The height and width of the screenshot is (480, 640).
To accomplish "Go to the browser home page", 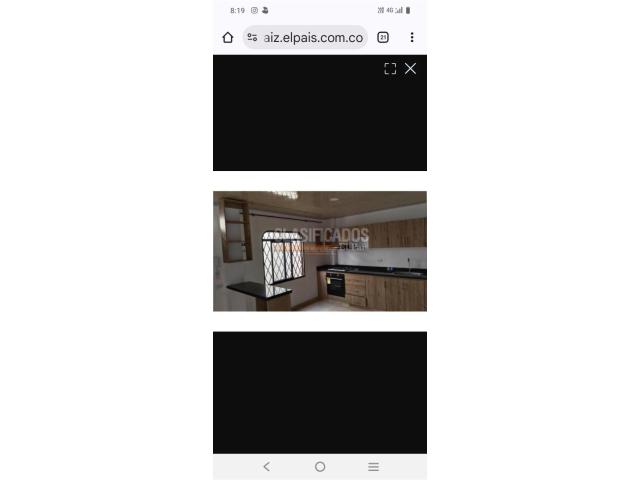I will pos(228,38).
